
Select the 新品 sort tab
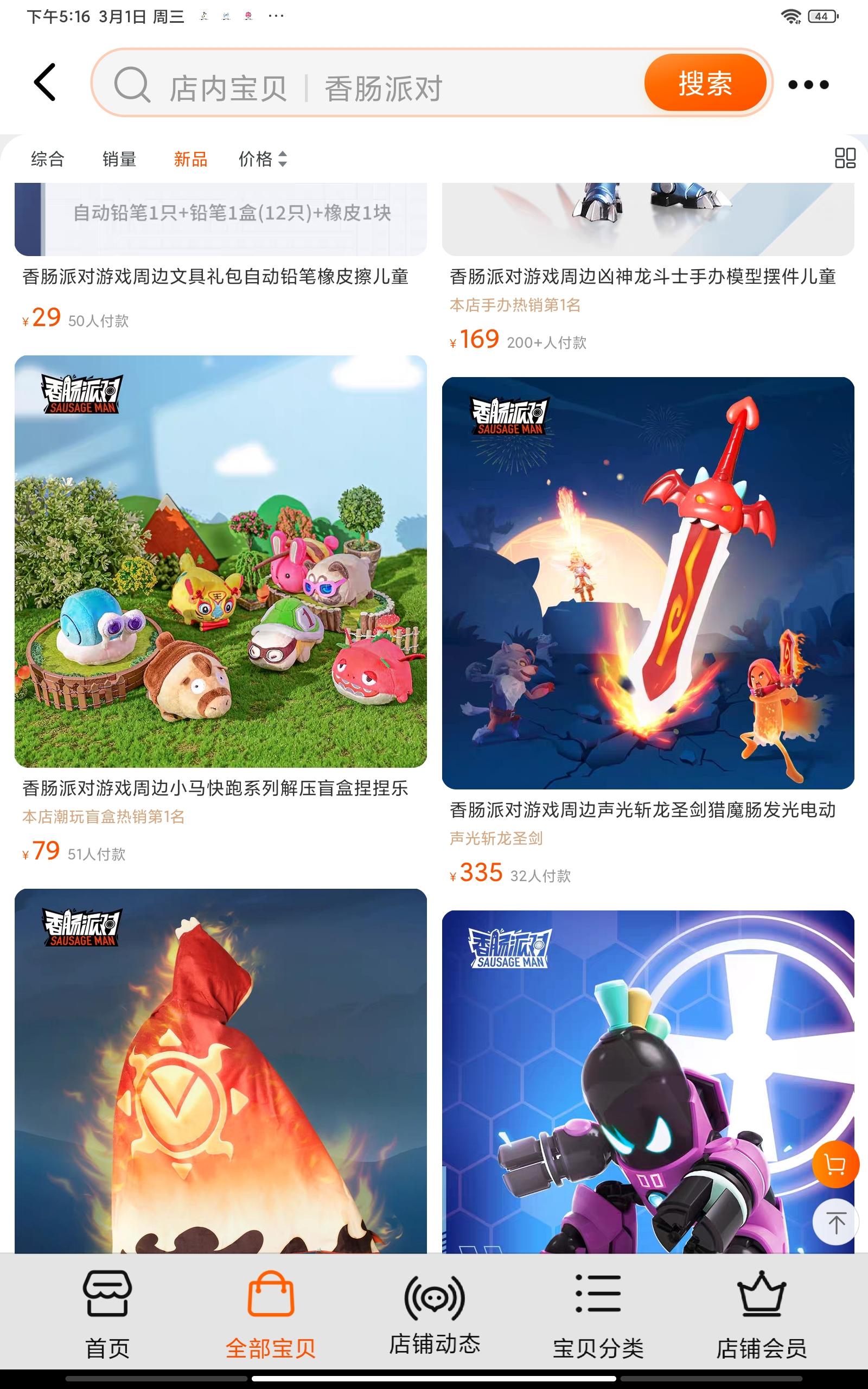click(190, 159)
